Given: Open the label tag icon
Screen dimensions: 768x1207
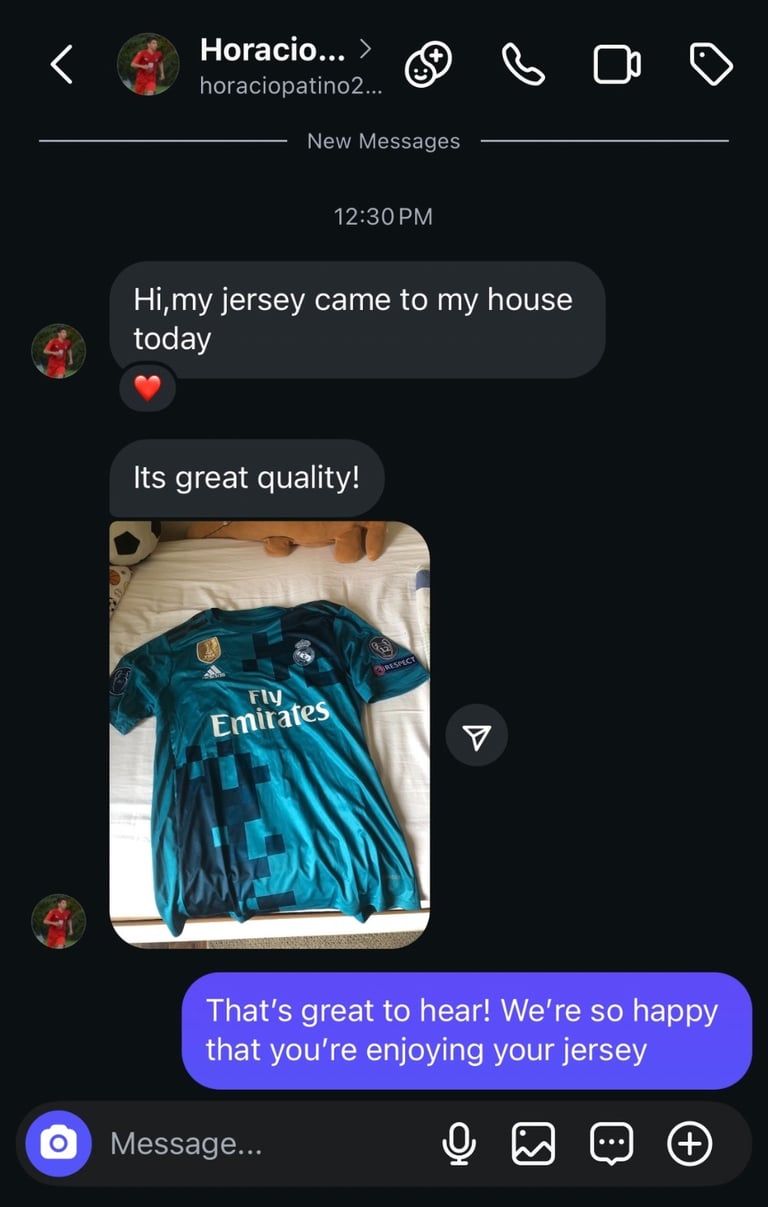Looking at the screenshot, I should (x=711, y=65).
